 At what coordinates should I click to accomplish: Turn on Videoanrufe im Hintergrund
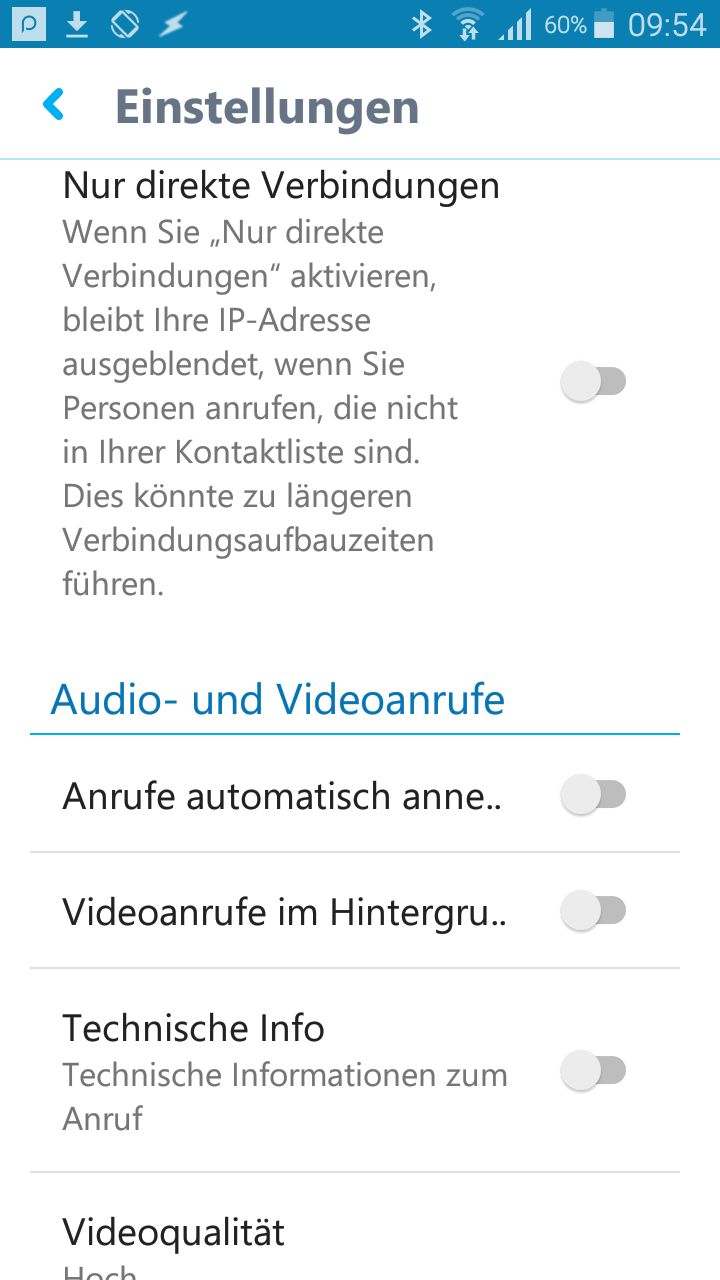pos(594,911)
